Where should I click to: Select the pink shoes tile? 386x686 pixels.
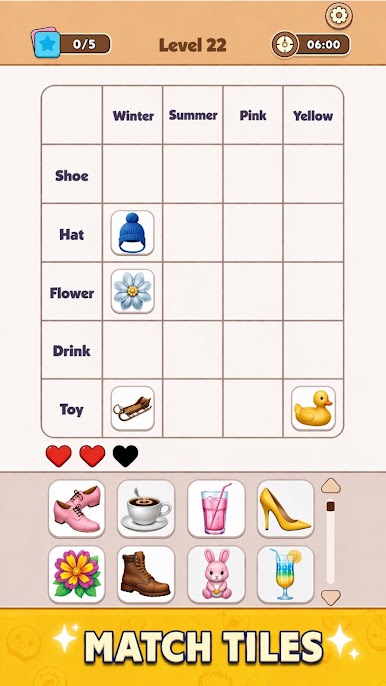pos(77,508)
